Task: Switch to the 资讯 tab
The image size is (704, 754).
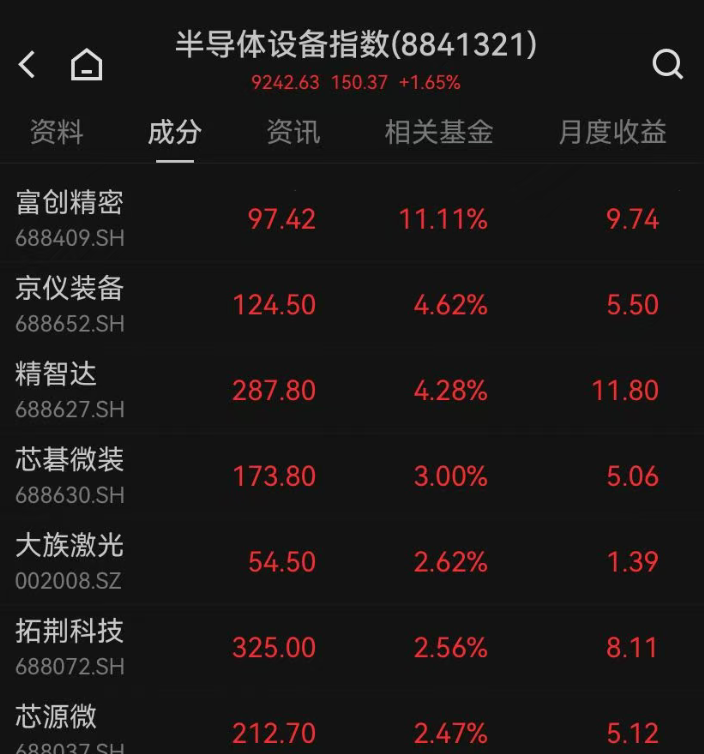Action: (x=293, y=132)
